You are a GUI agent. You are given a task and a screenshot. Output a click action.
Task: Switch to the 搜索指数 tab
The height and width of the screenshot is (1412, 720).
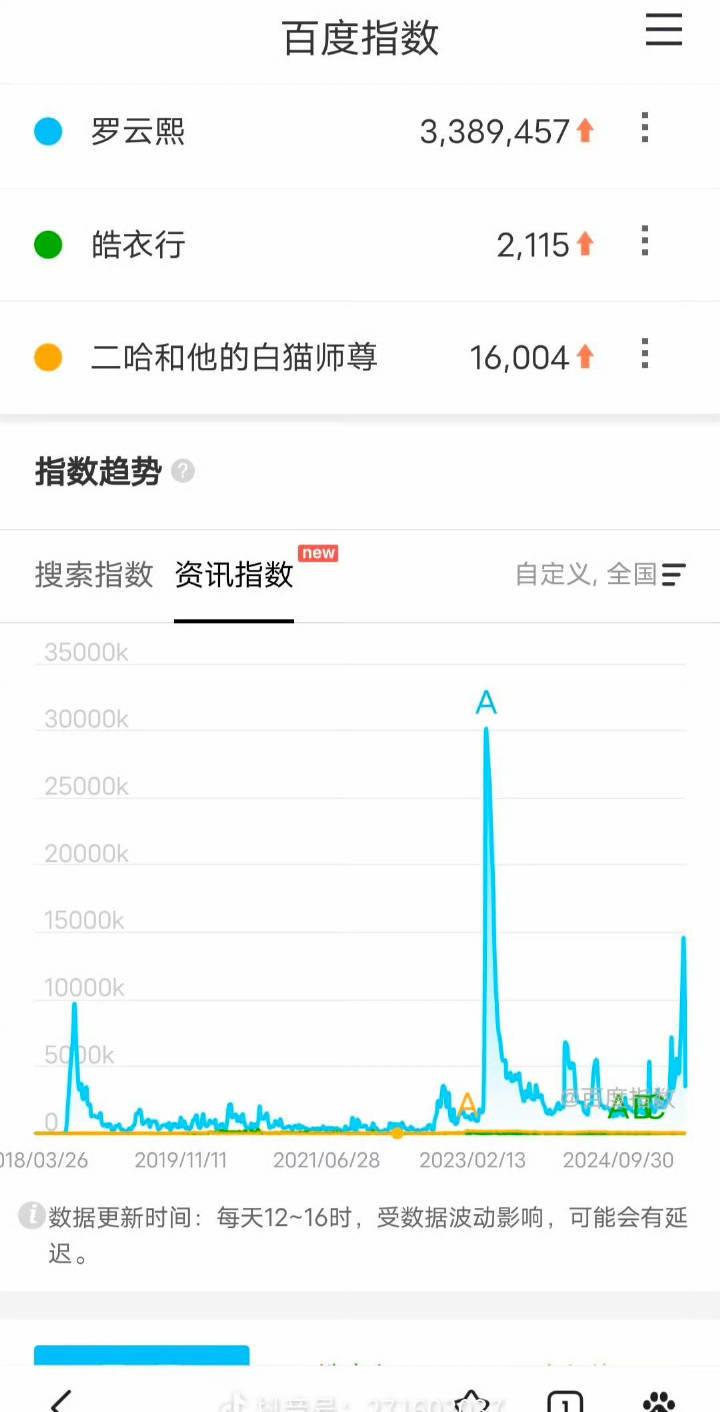(94, 574)
